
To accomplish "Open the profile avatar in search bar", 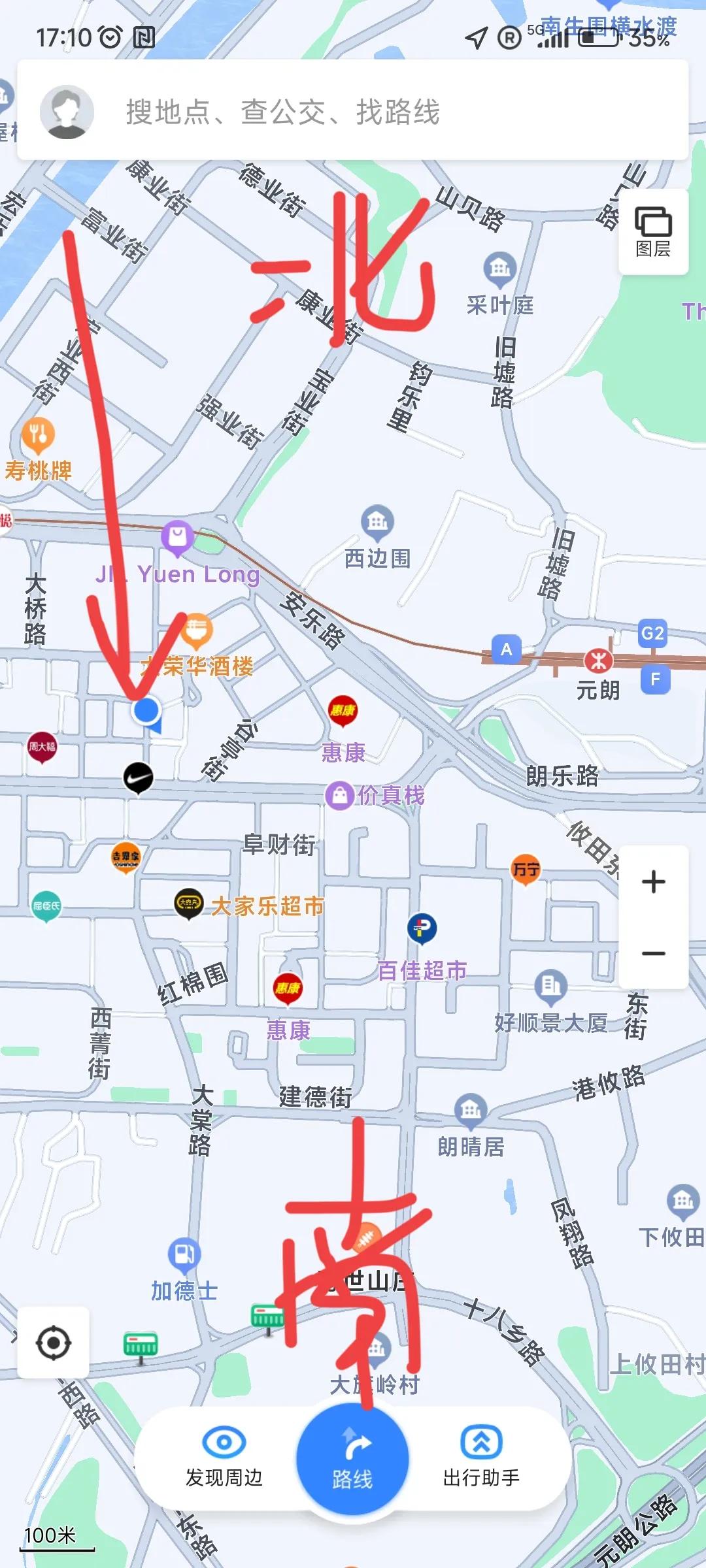I will tap(68, 112).
